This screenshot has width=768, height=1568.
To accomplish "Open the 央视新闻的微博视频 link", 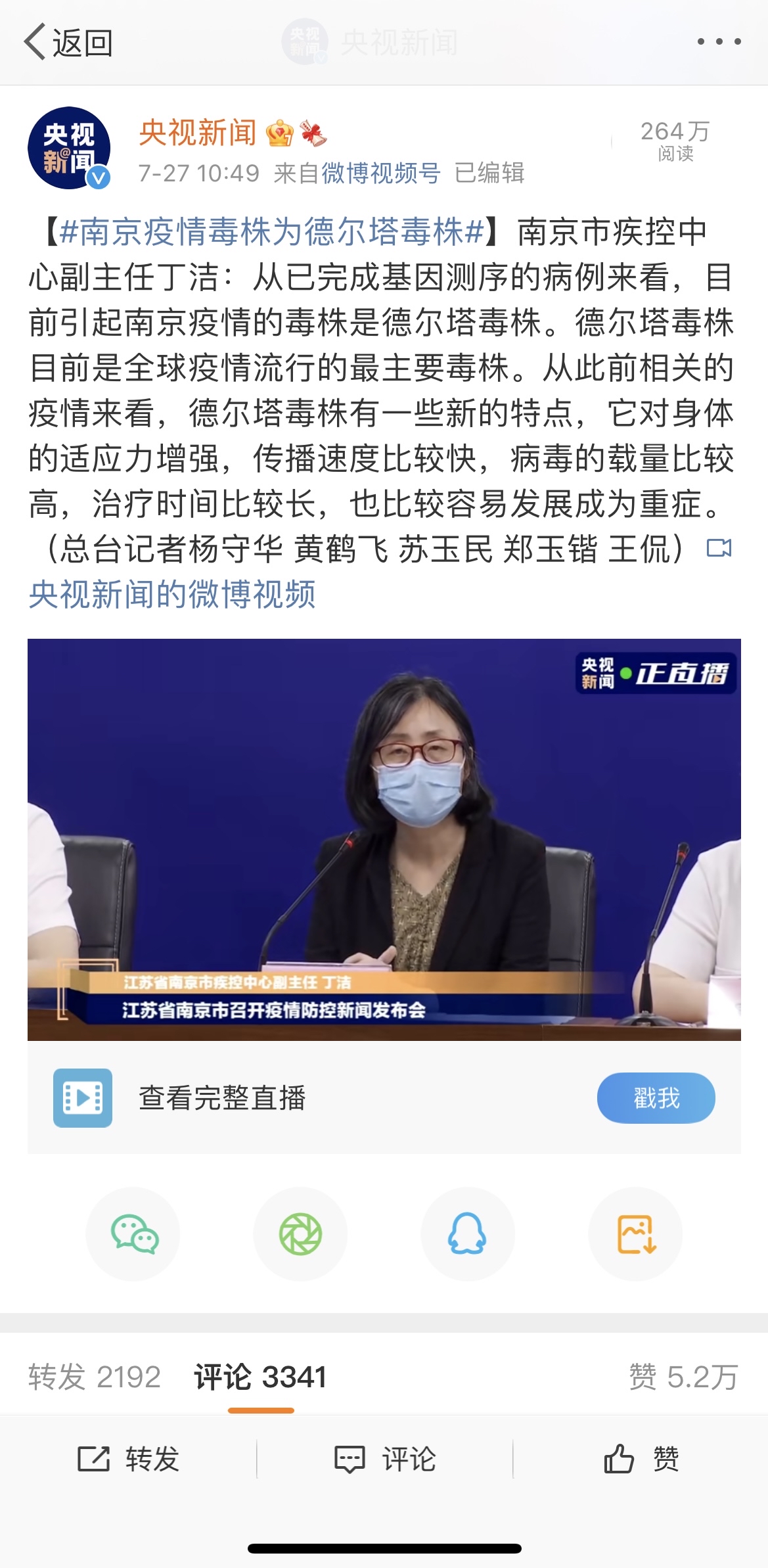I will (x=172, y=594).
